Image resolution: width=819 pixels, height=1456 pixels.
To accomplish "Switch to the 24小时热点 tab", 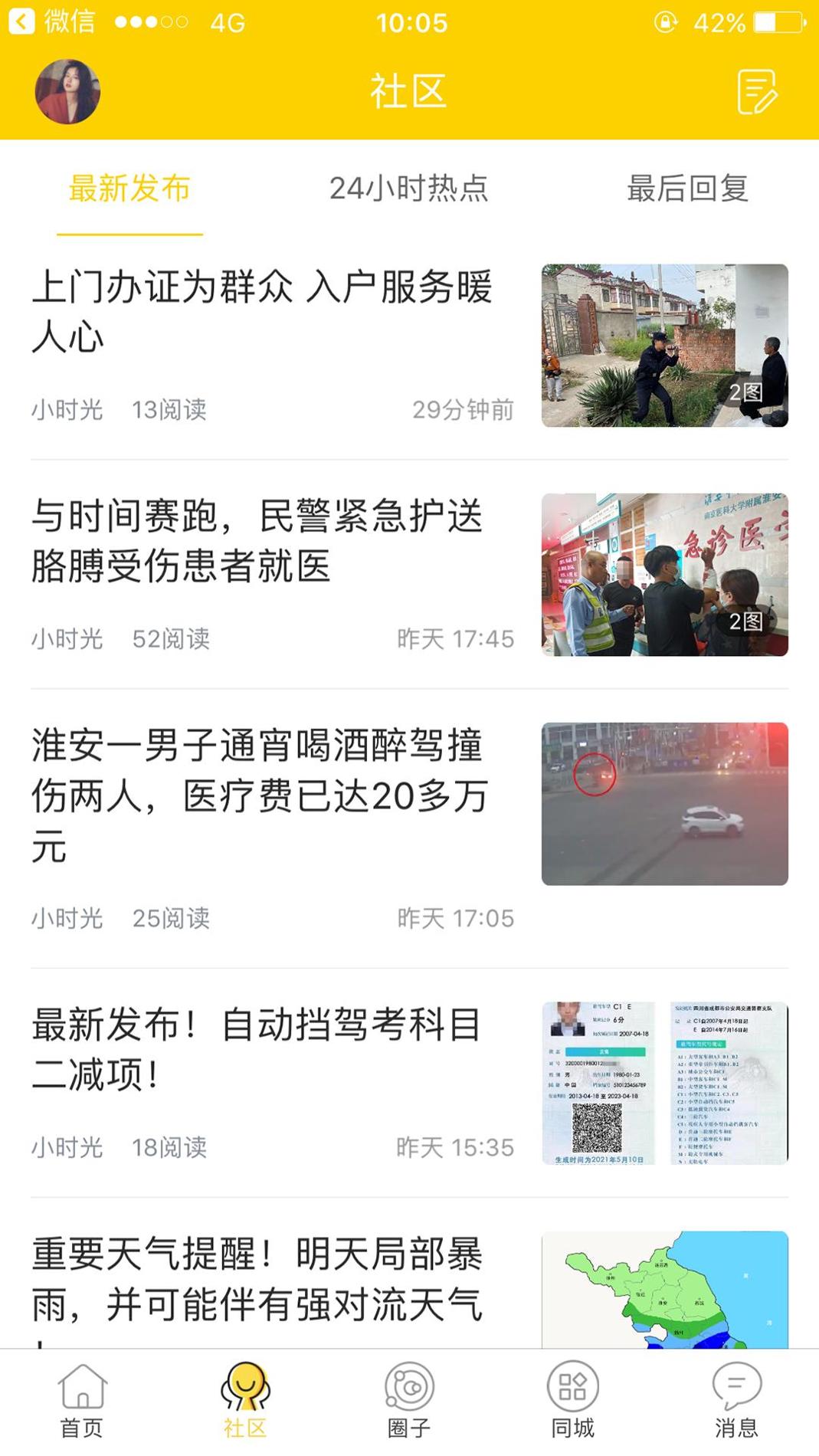I will pos(410,190).
